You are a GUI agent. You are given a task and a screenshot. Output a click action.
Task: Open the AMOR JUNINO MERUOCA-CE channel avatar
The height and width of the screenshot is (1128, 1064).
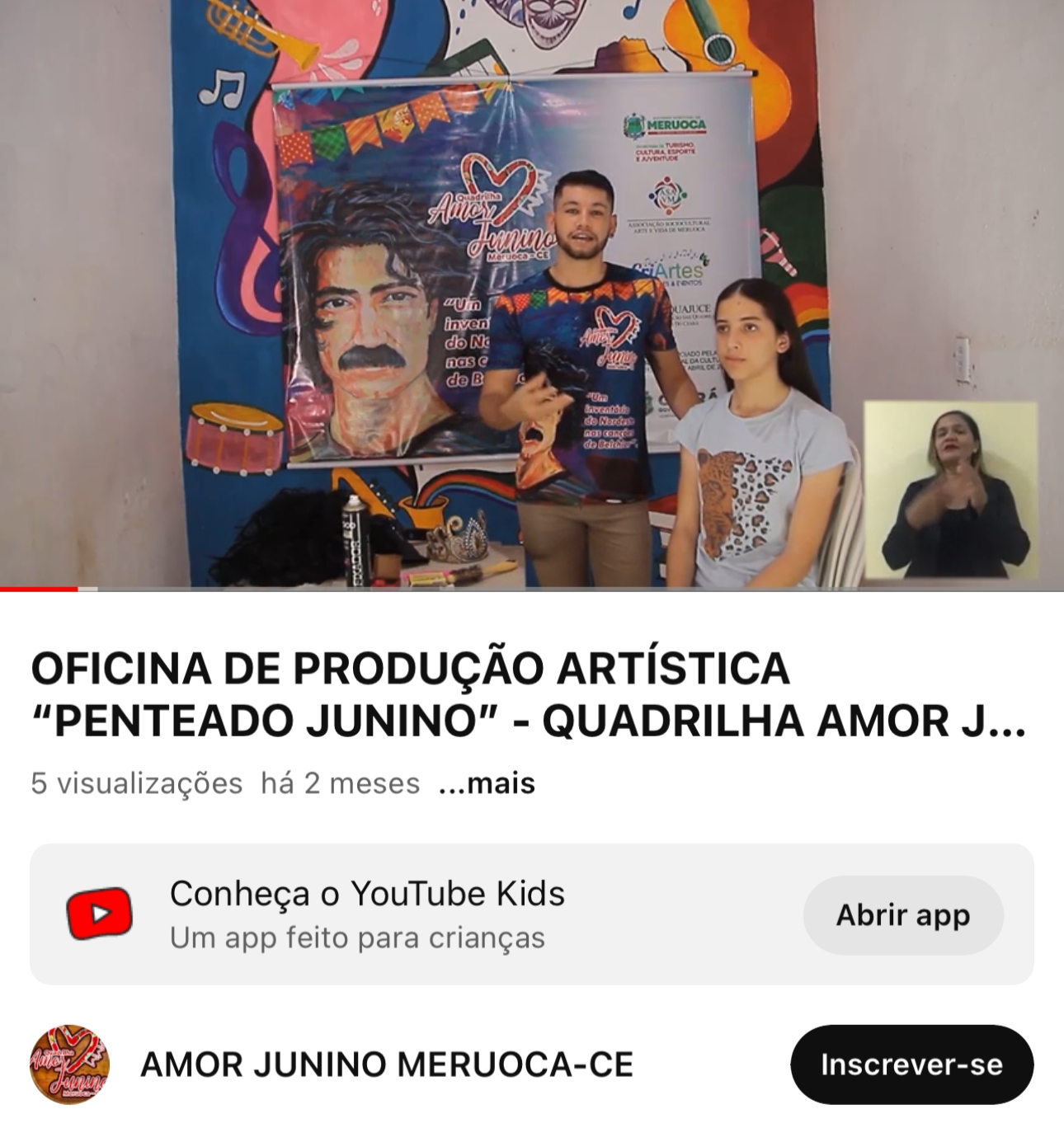coord(69,1065)
